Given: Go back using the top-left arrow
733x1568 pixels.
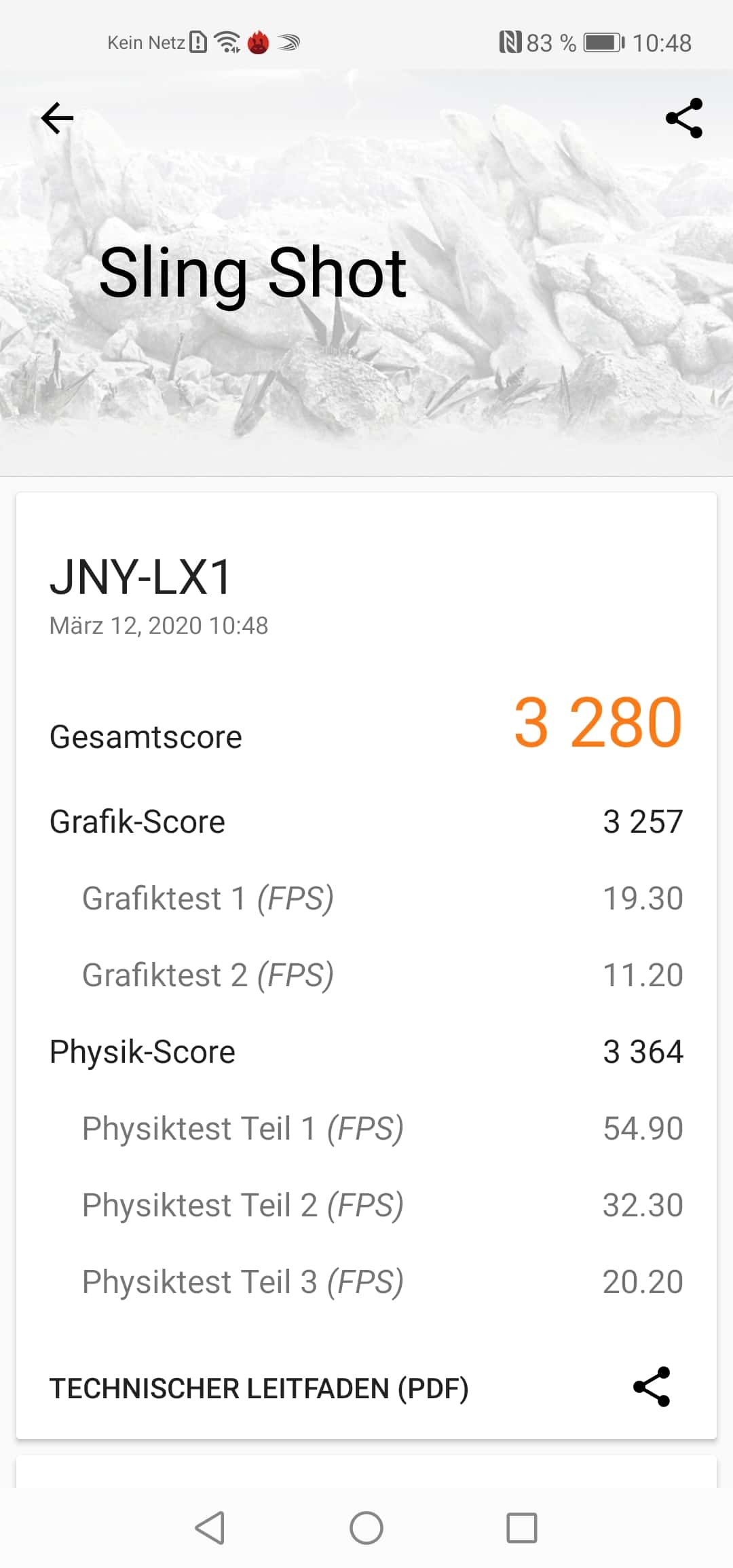Looking at the screenshot, I should point(57,119).
